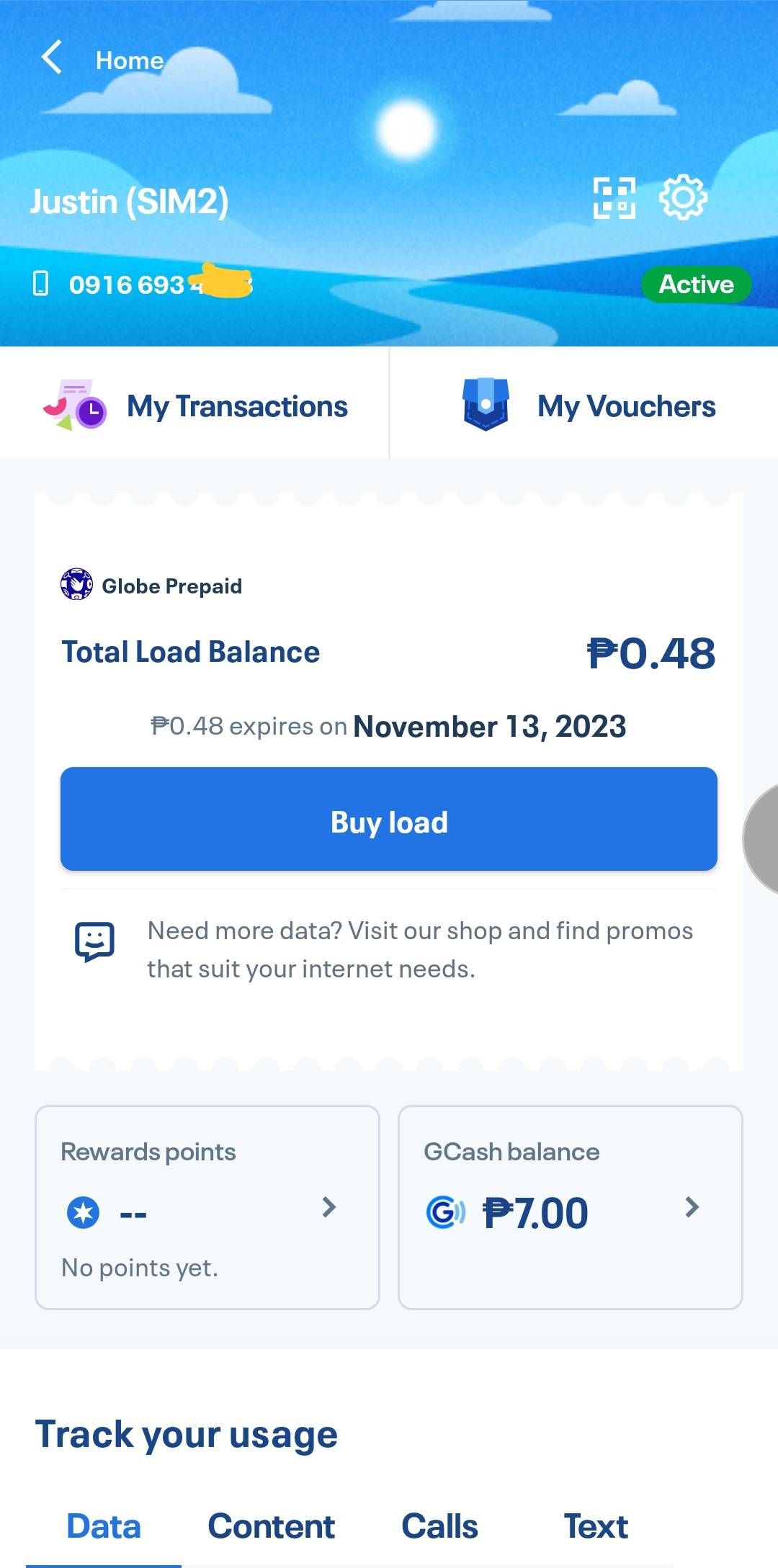Open the GCash balance card
Viewport: 778px width, 1568px height.
pos(571,1208)
